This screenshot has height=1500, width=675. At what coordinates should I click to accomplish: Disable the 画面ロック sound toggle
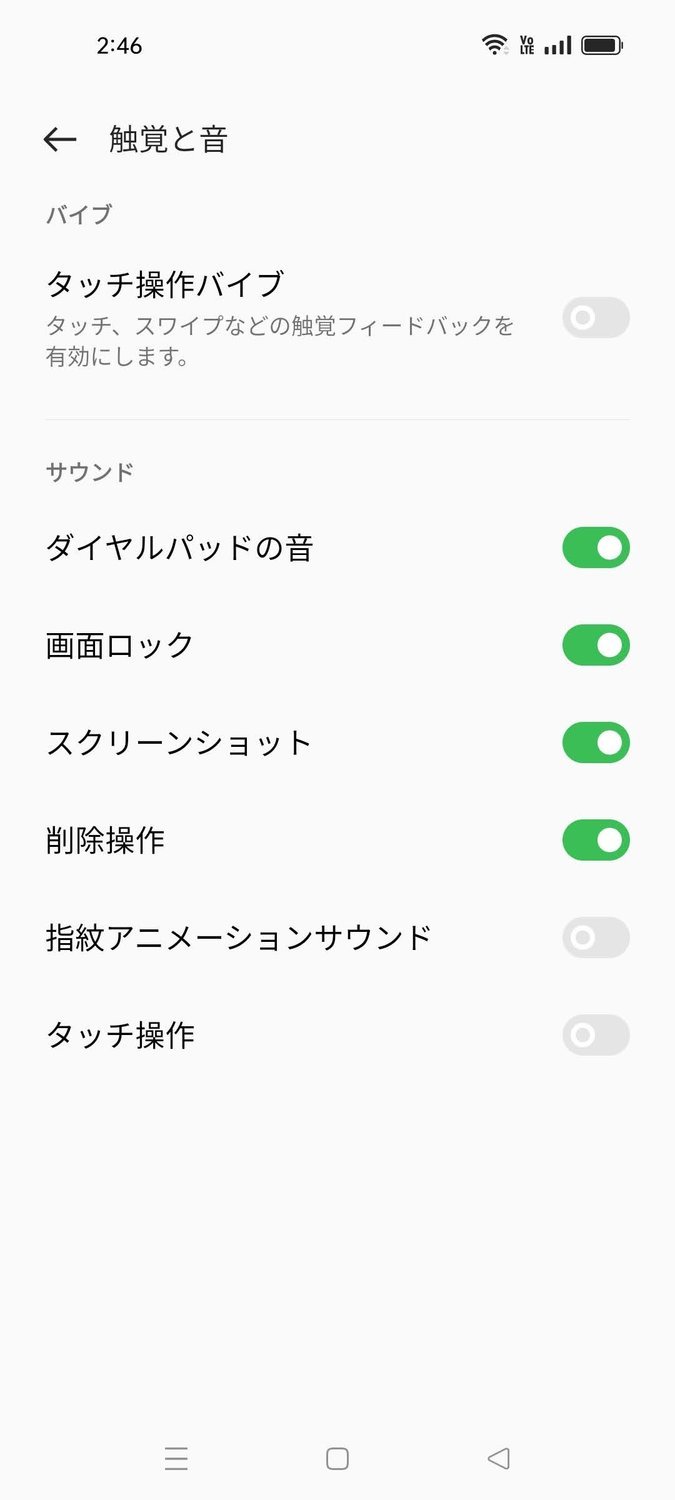596,645
